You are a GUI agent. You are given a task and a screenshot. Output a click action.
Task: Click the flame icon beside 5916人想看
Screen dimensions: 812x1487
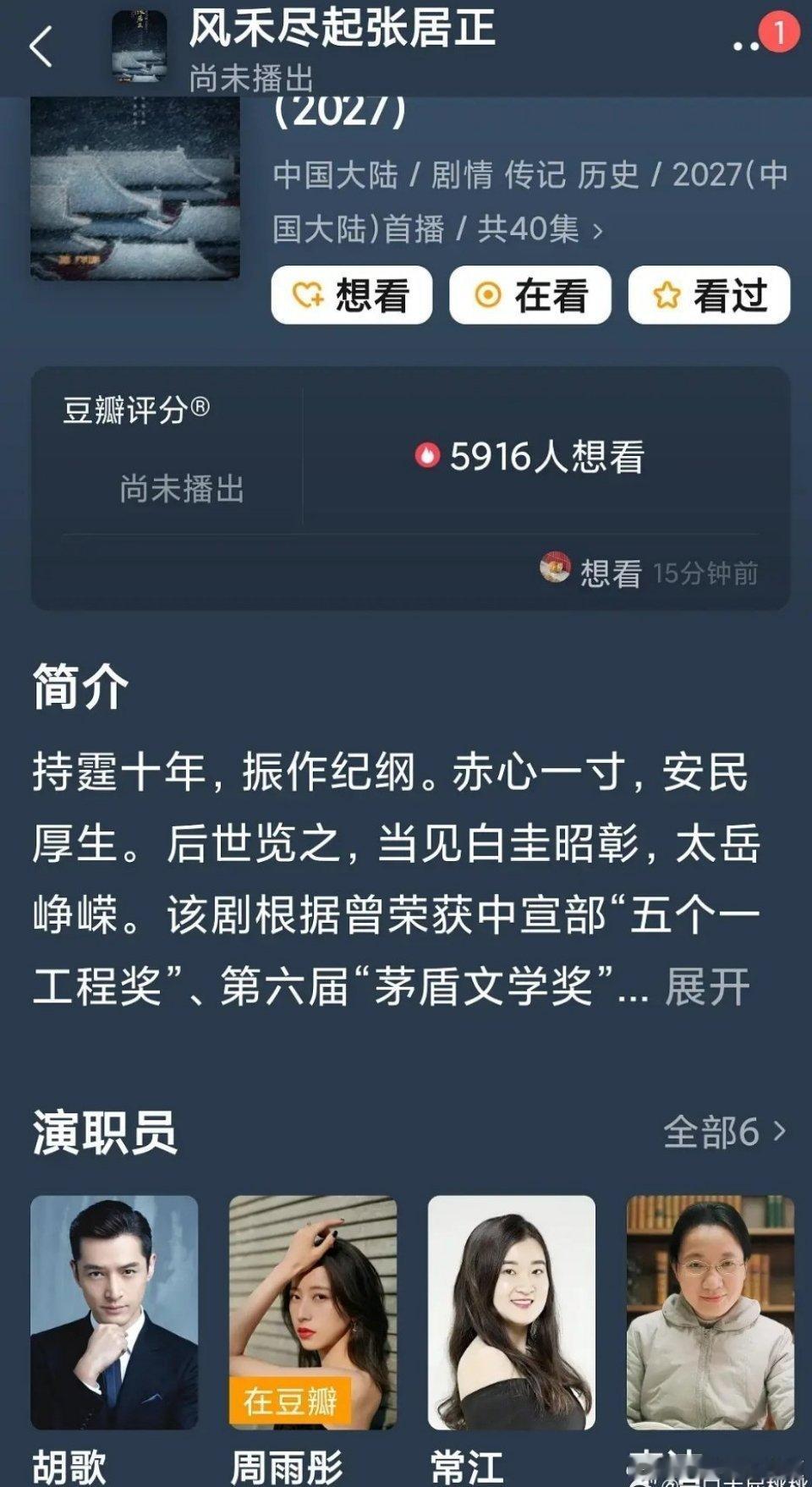428,455
